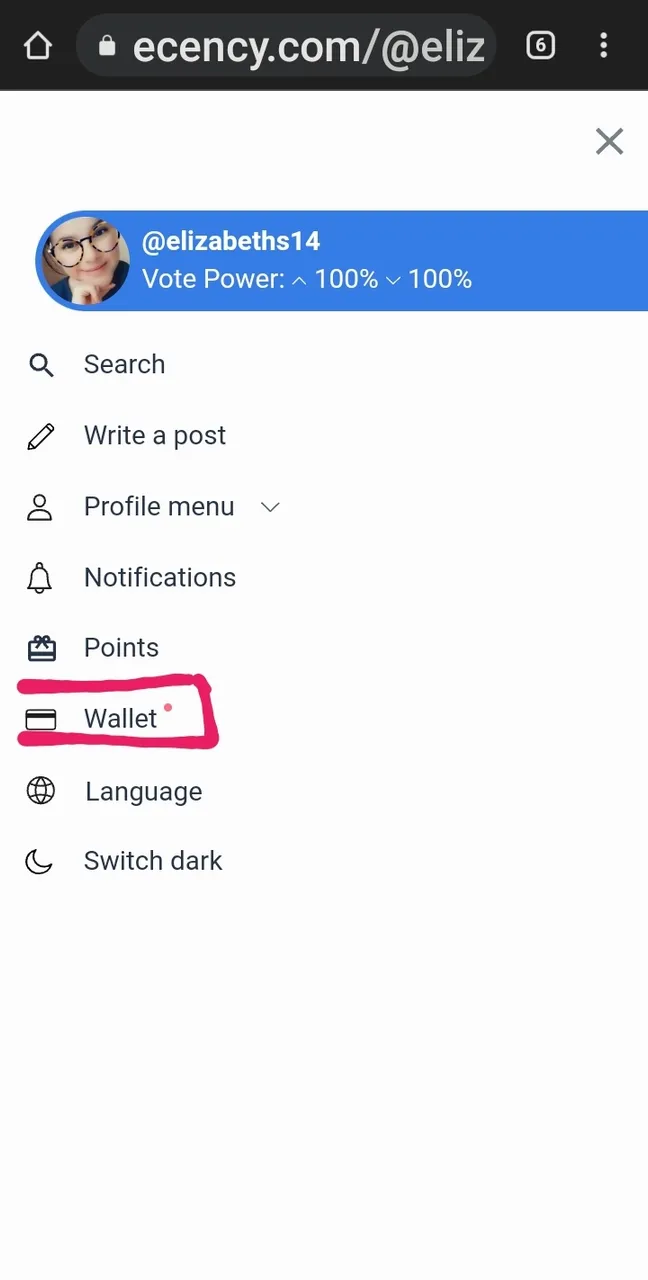Expand the Profile menu chevron
Viewport: 648px width, 1280px height.
(270, 507)
